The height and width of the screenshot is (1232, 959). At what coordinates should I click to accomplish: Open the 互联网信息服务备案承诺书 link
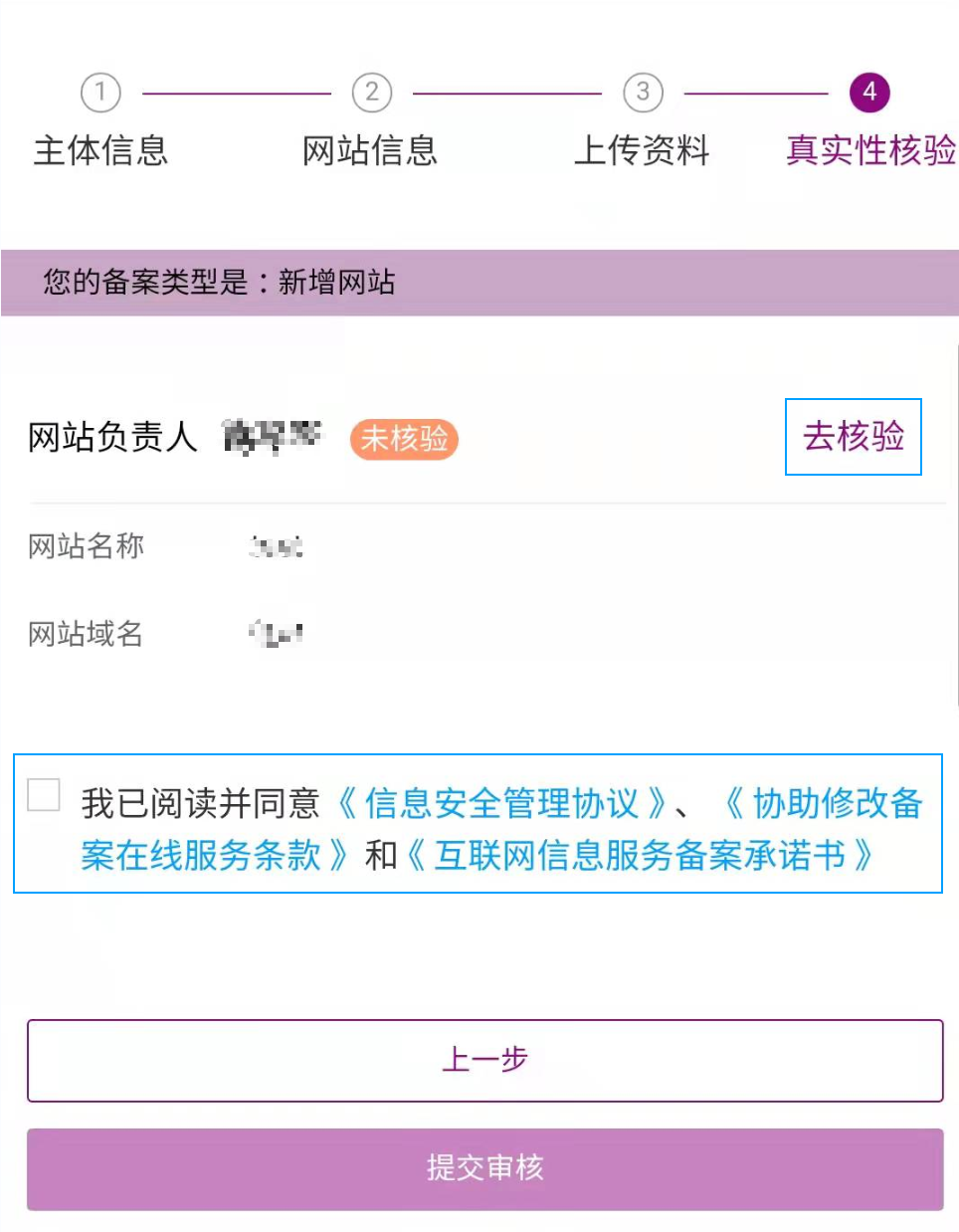[639, 855]
